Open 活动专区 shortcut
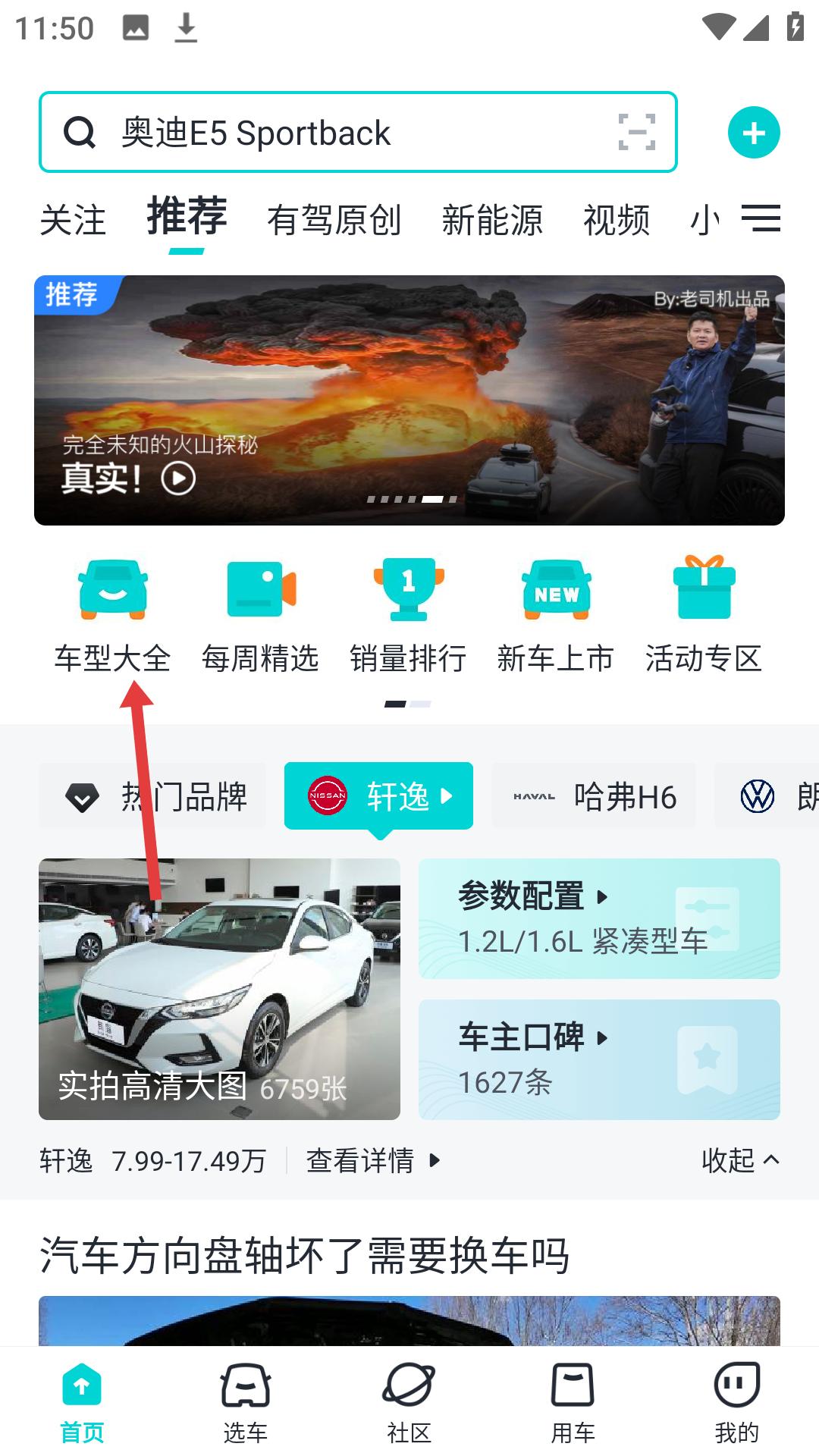Image resolution: width=819 pixels, height=1456 pixels. pos(703,616)
